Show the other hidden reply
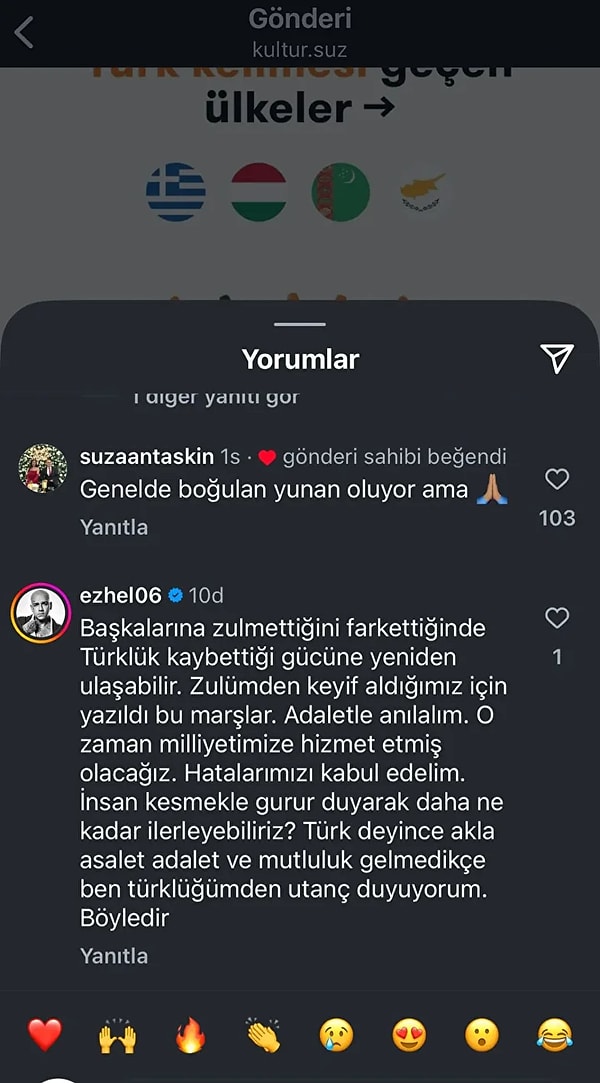This screenshot has width=600, height=1083. click(215, 397)
